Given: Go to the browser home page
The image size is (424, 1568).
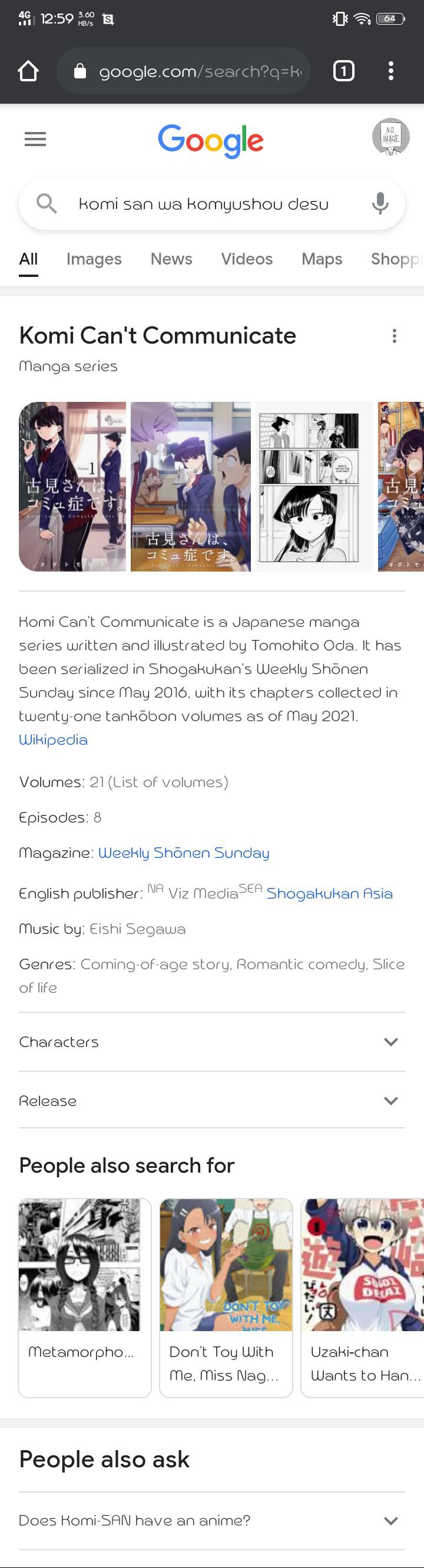Looking at the screenshot, I should (29, 71).
